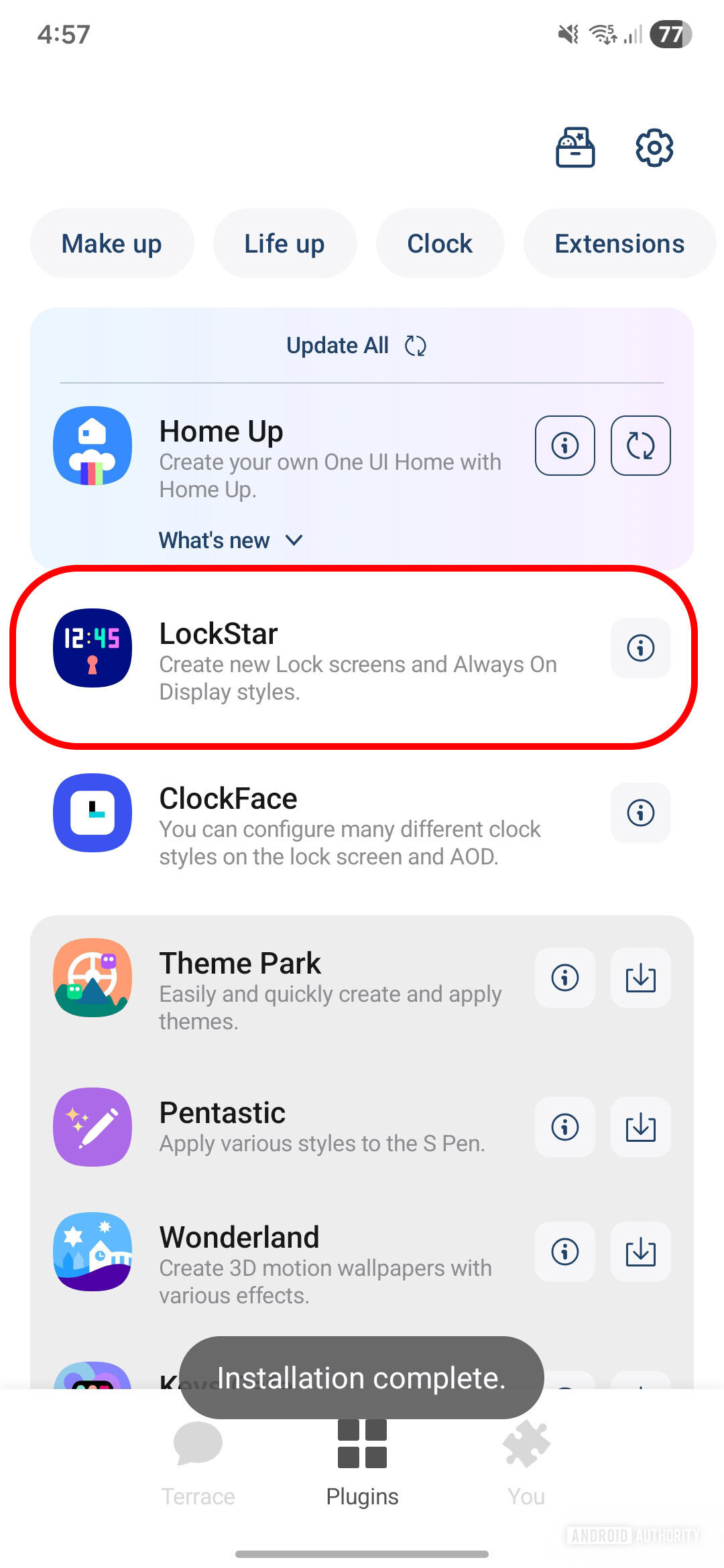Image resolution: width=724 pixels, height=1568 pixels.
Task: Filter plugins by Clock
Action: tap(440, 243)
